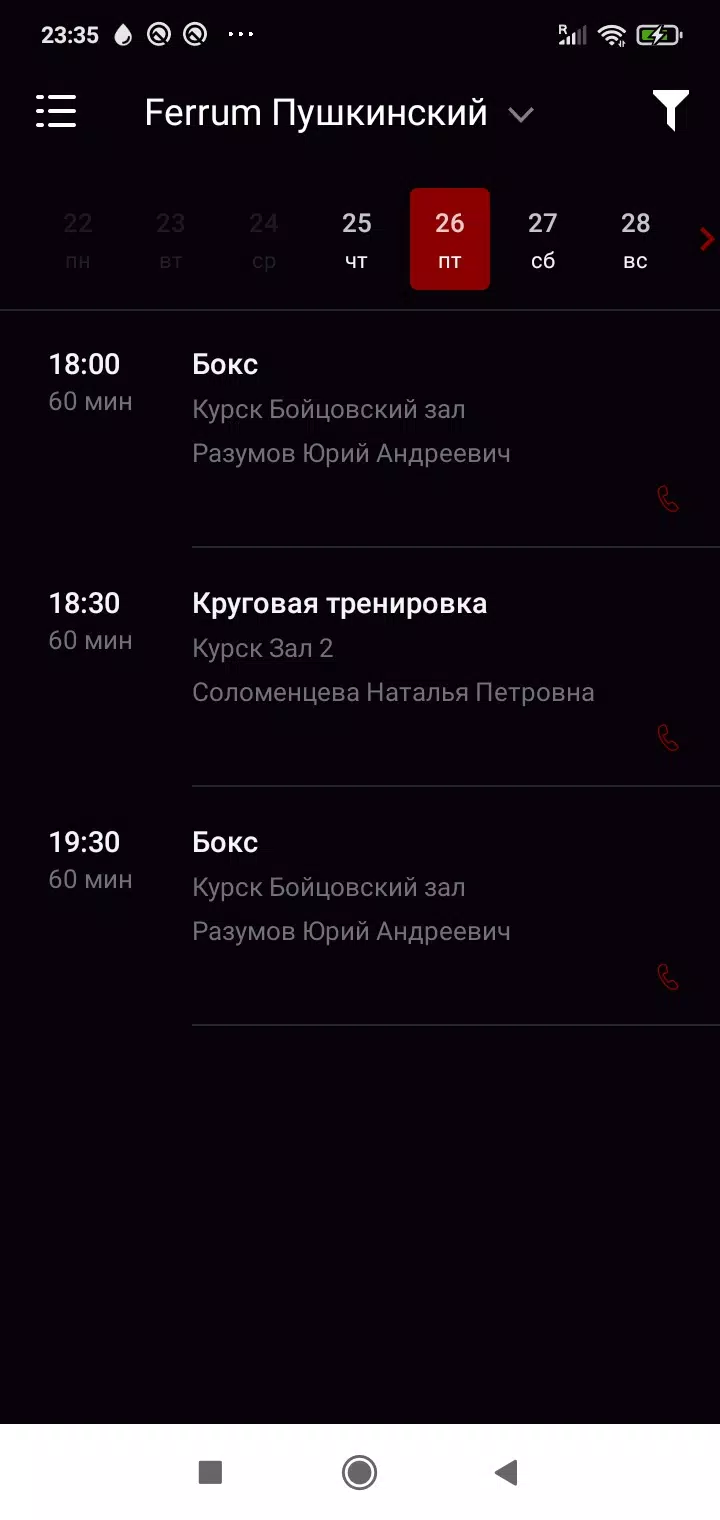Call about the 19:30 Бокс class
Viewport: 720px width, 1520px height.
point(668,977)
